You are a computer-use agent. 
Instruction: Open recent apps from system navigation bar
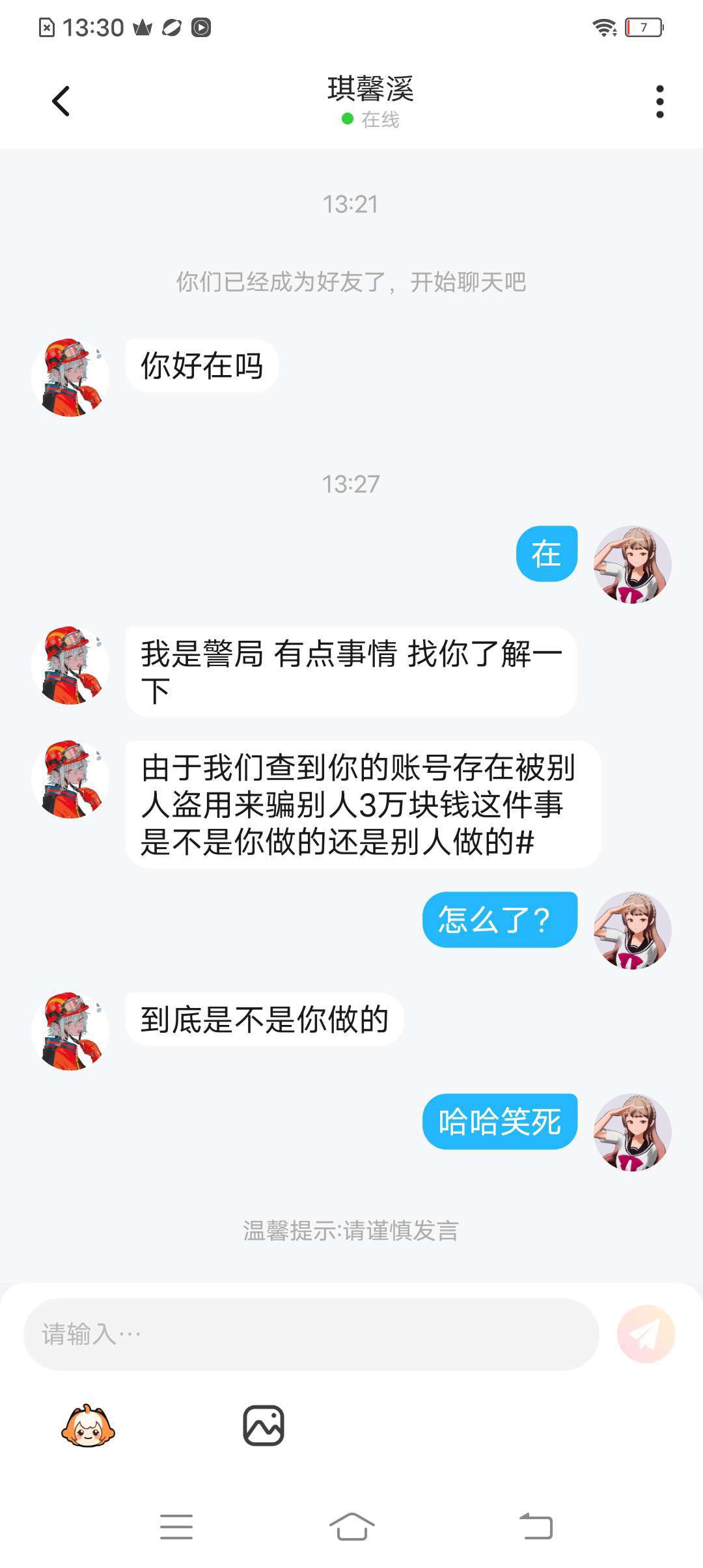[176, 1526]
